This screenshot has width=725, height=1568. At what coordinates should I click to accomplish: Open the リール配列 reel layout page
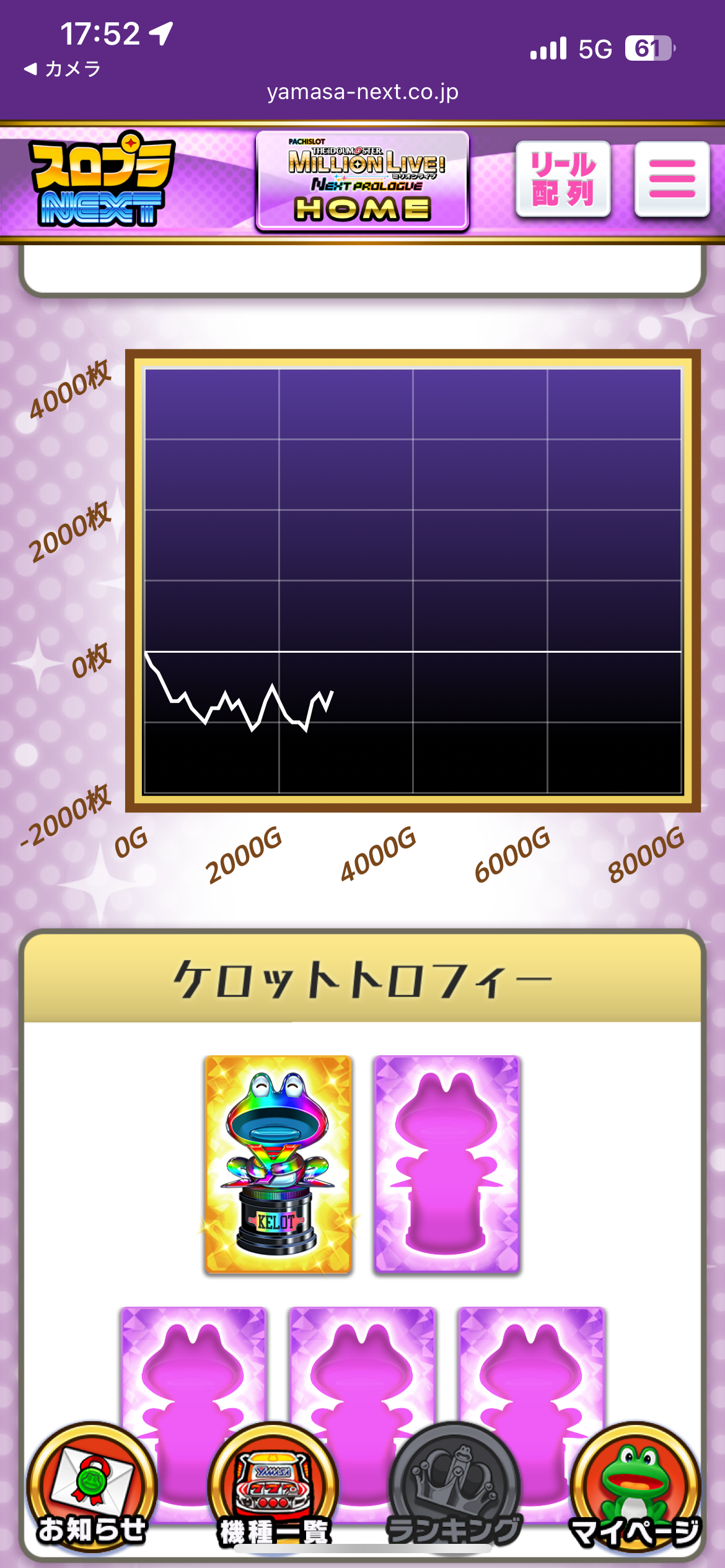pyautogui.click(x=563, y=179)
